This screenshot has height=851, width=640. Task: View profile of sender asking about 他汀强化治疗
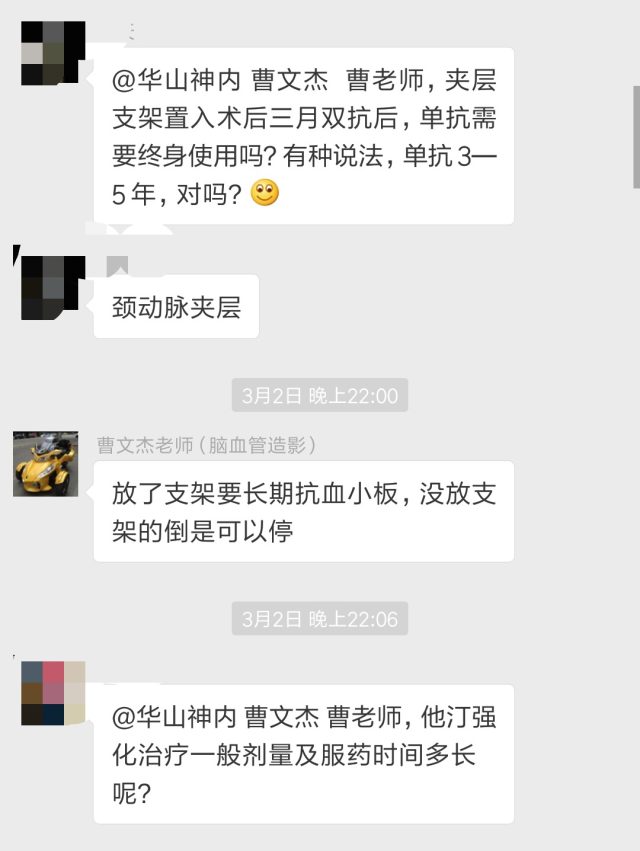(53, 692)
